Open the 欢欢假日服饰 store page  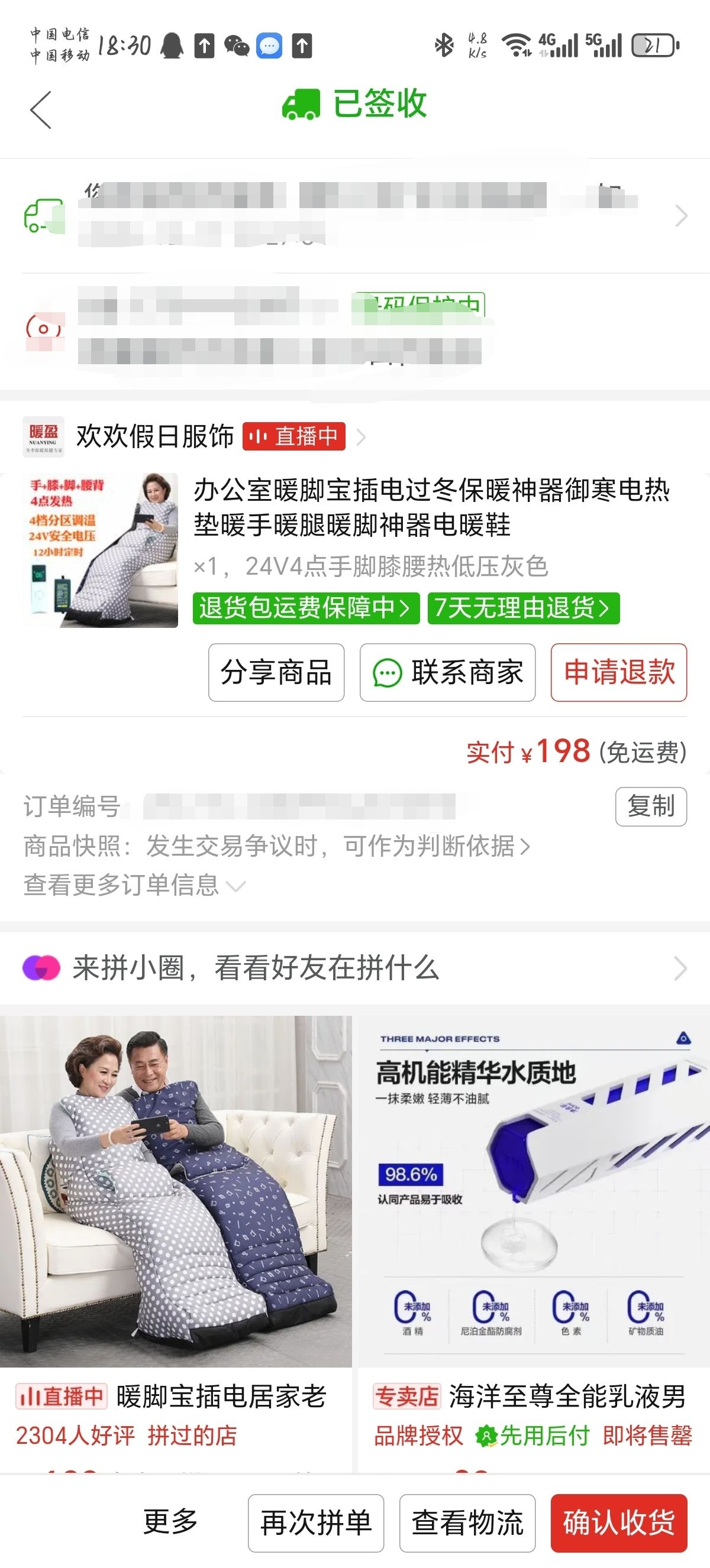coord(154,436)
